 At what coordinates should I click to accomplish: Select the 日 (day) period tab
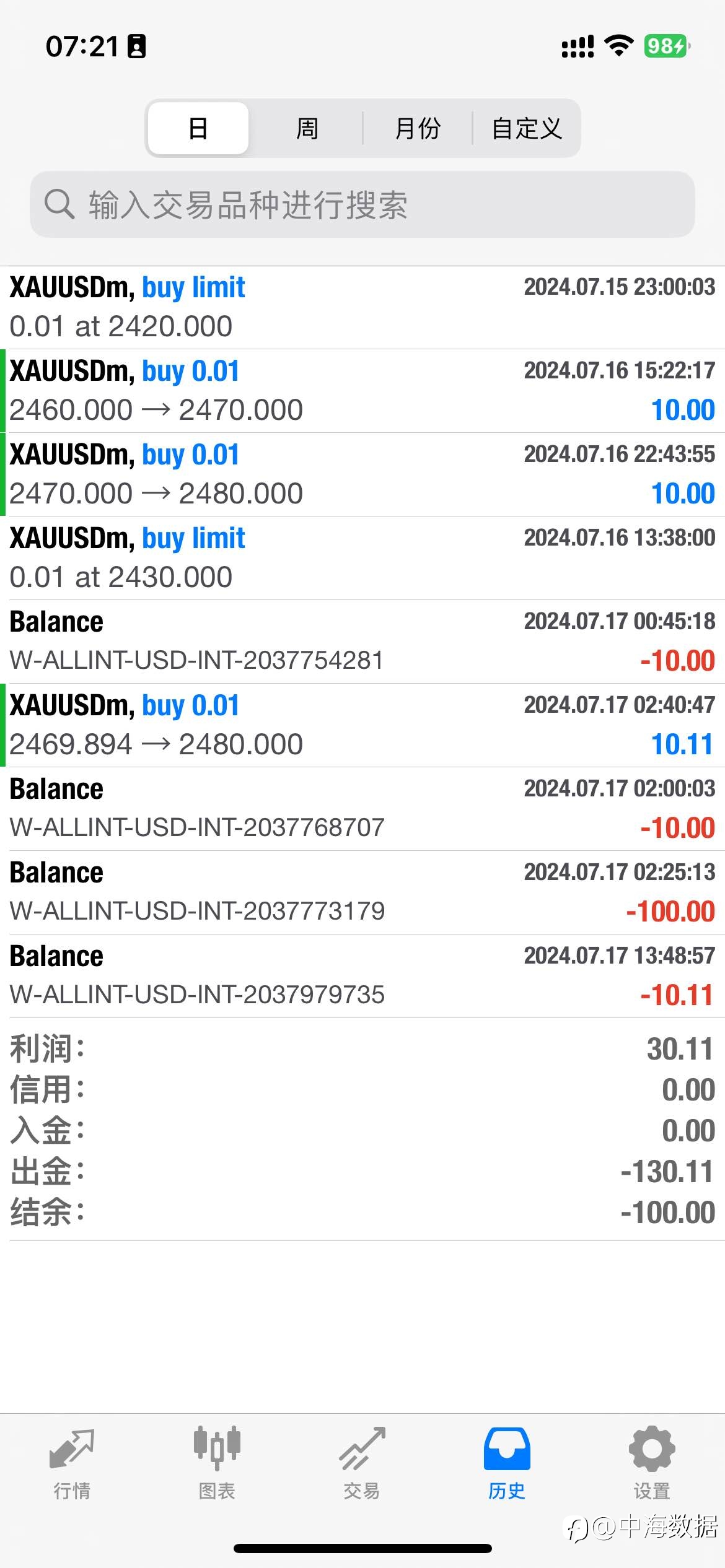[198, 128]
